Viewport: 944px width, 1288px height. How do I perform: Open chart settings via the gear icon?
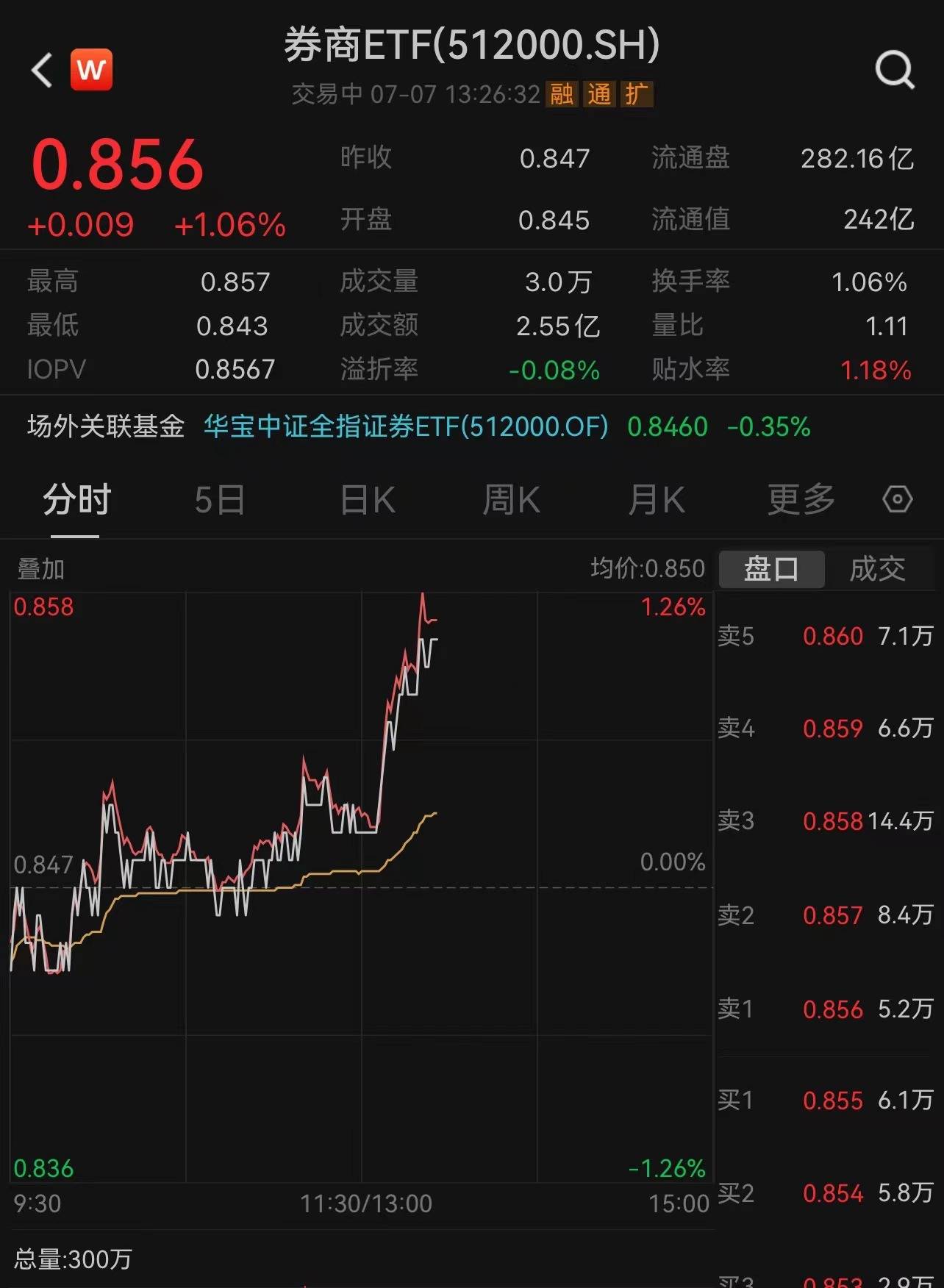(x=898, y=499)
